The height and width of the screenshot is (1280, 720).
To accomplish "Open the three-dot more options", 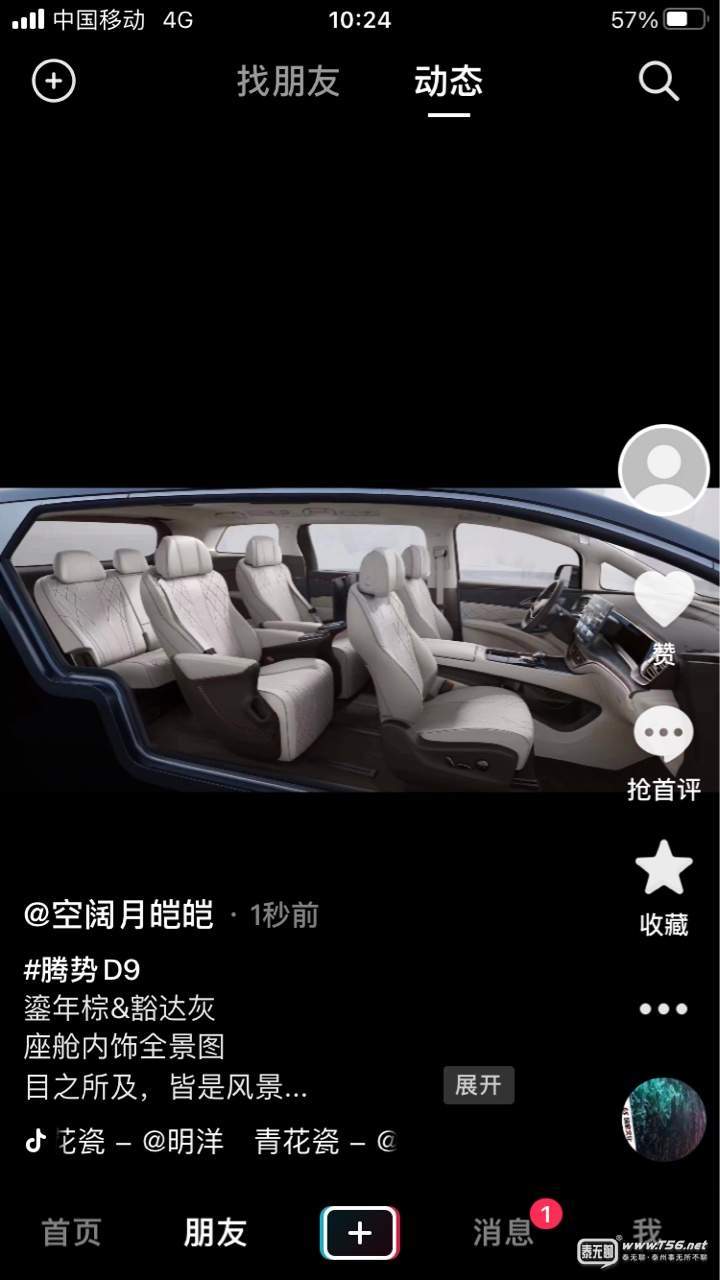I will click(x=664, y=1008).
